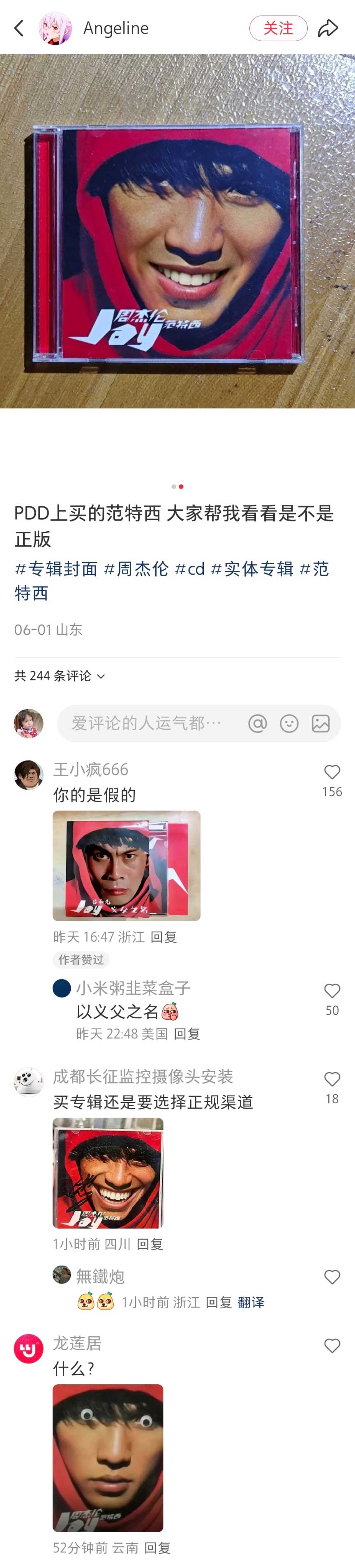Open Angeline's profile avatar
Image resolution: width=355 pixels, height=1568 pixels.
55,28
